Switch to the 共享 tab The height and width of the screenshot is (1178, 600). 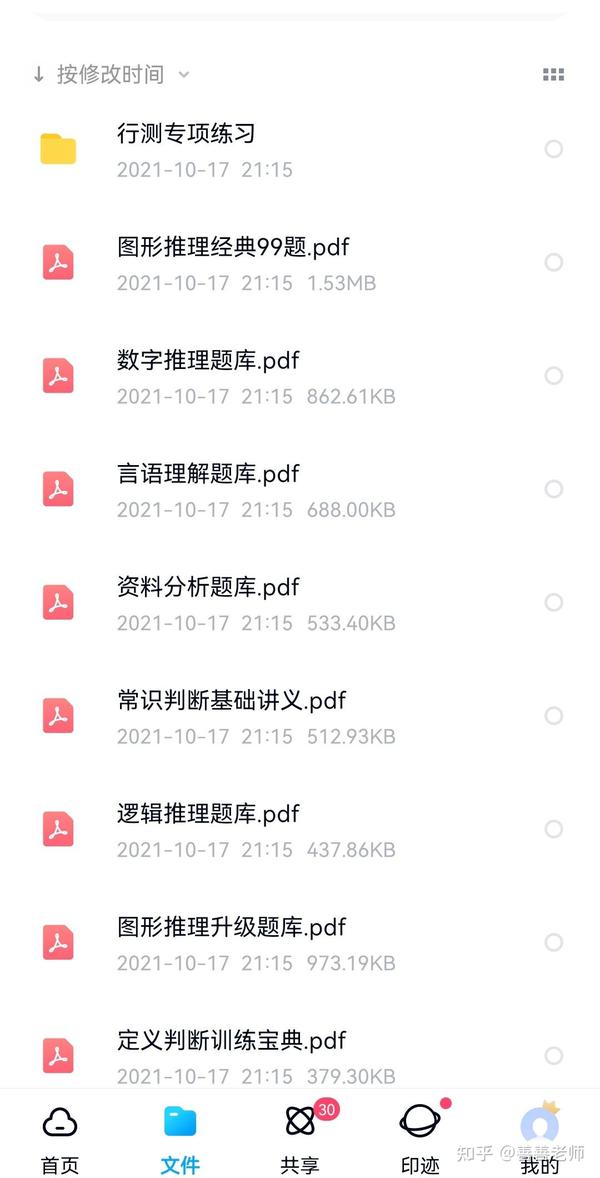click(x=300, y=1138)
